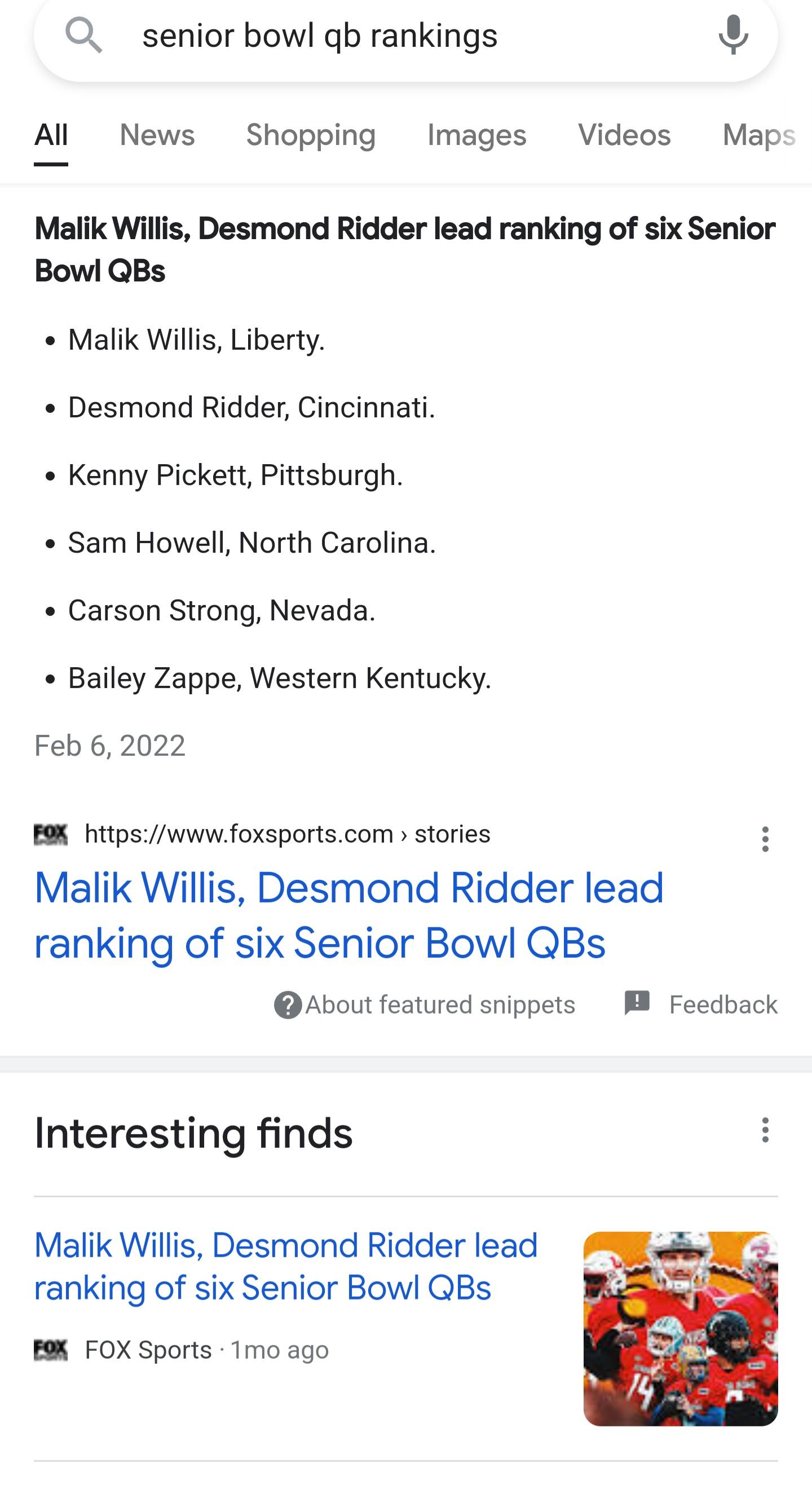
Task: Switch to the Images tab
Action: pyautogui.click(x=477, y=135)
